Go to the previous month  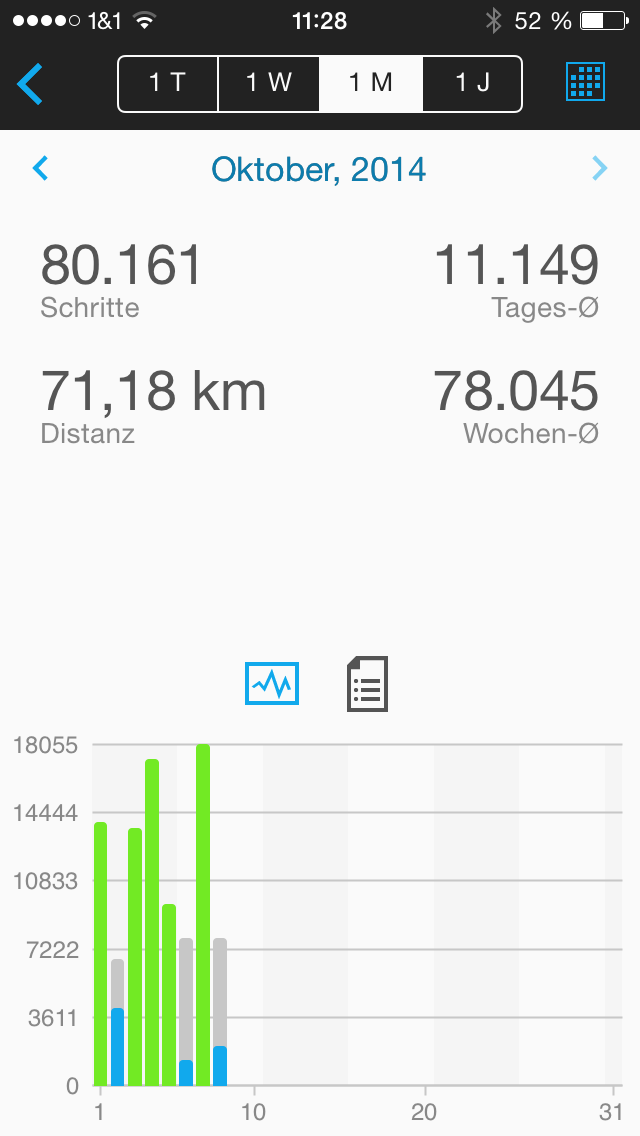point(41,168)
